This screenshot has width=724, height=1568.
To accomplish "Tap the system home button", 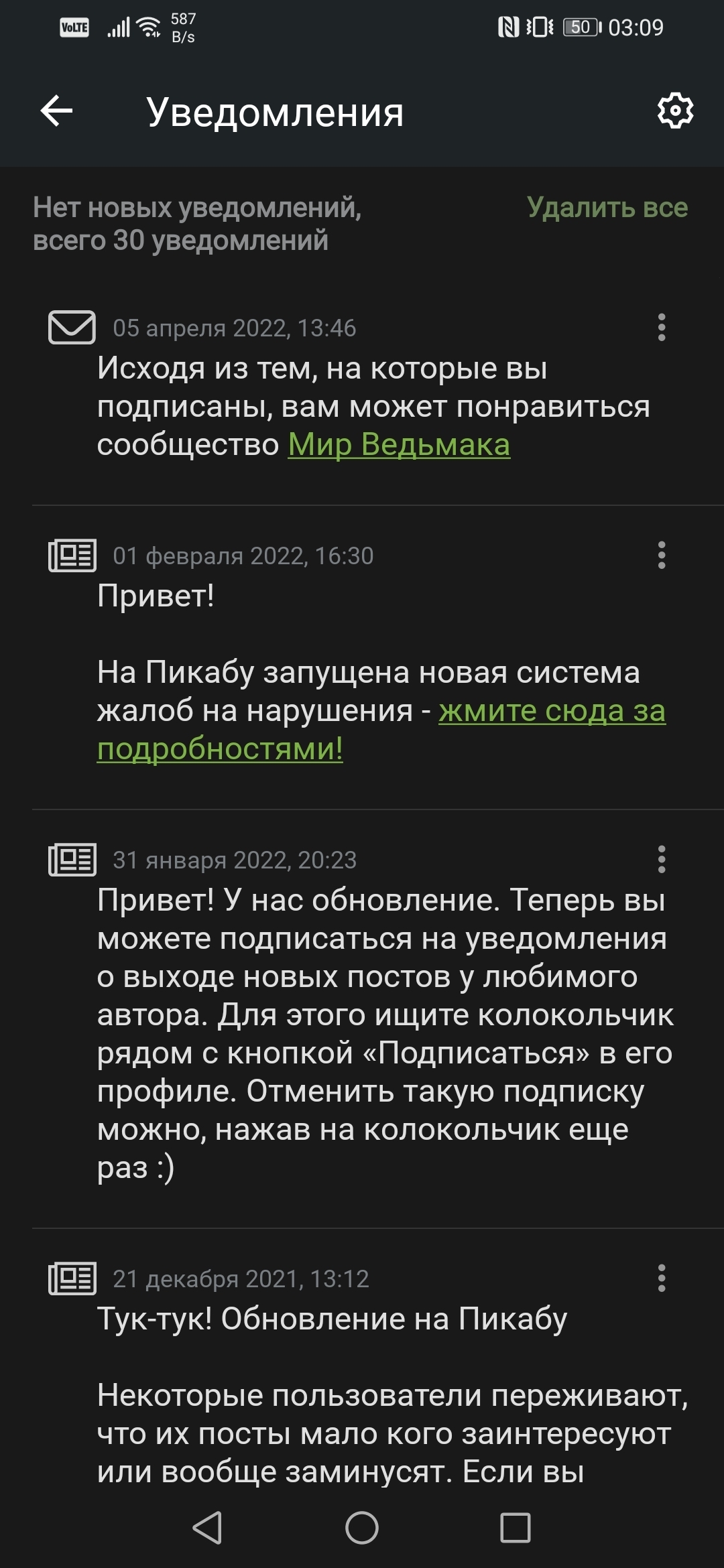I will point(362,1528).
